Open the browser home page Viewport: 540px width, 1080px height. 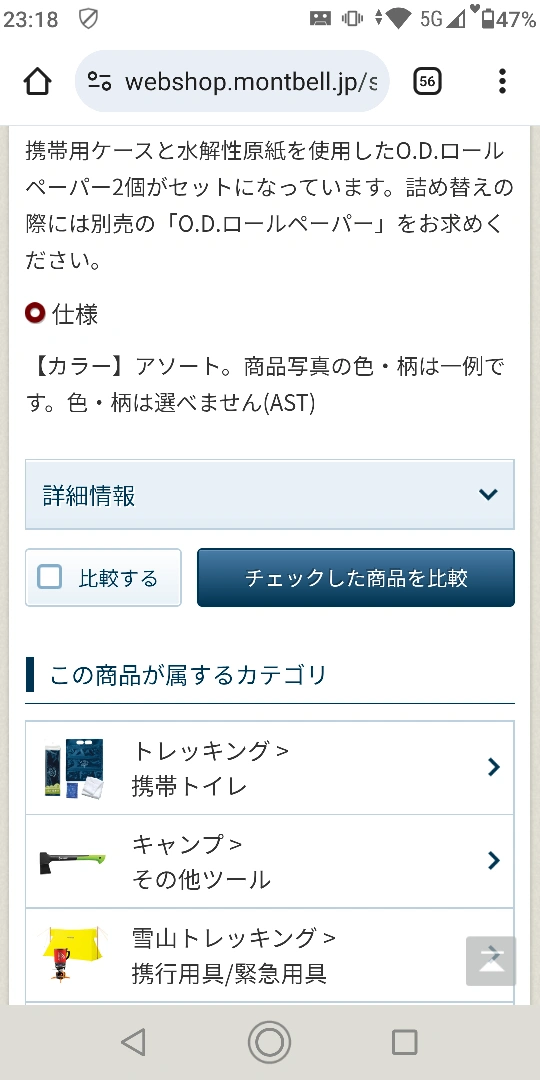(37, 82)
